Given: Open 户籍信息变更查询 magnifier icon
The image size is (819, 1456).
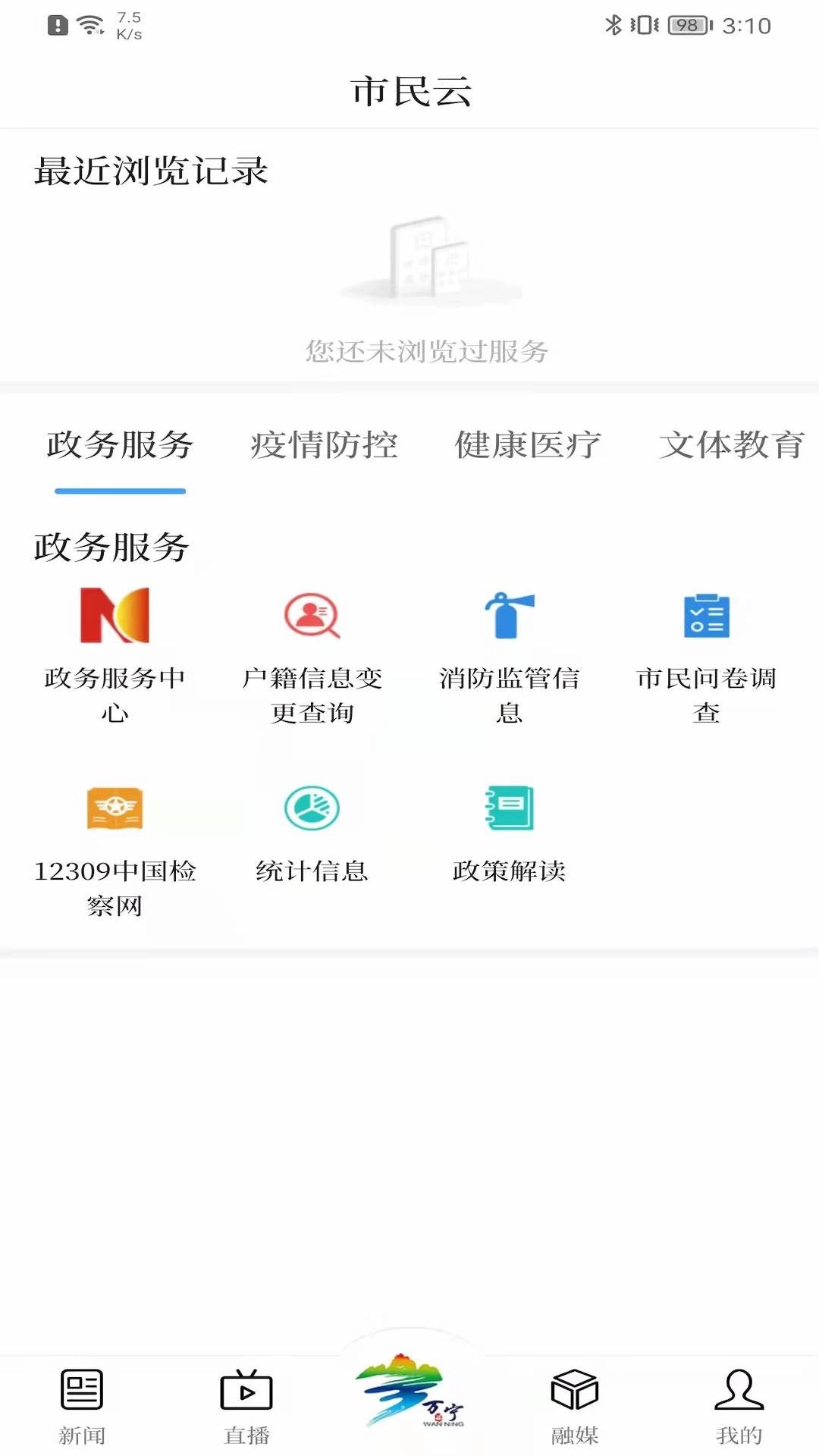Looking at the screenshot, I should (x=312, y=616).
